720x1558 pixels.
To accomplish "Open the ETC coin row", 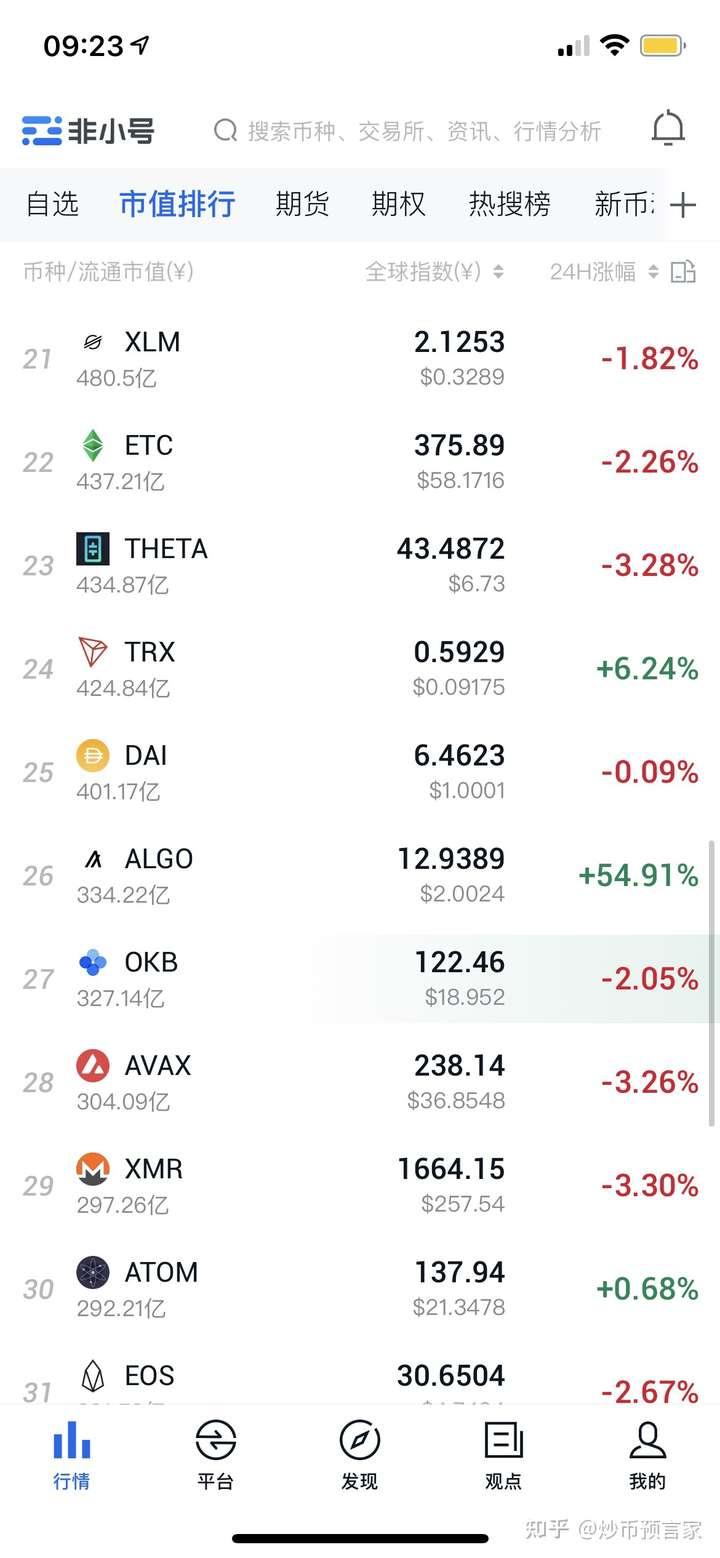I will pyautogui.click(x=360, y=462).
